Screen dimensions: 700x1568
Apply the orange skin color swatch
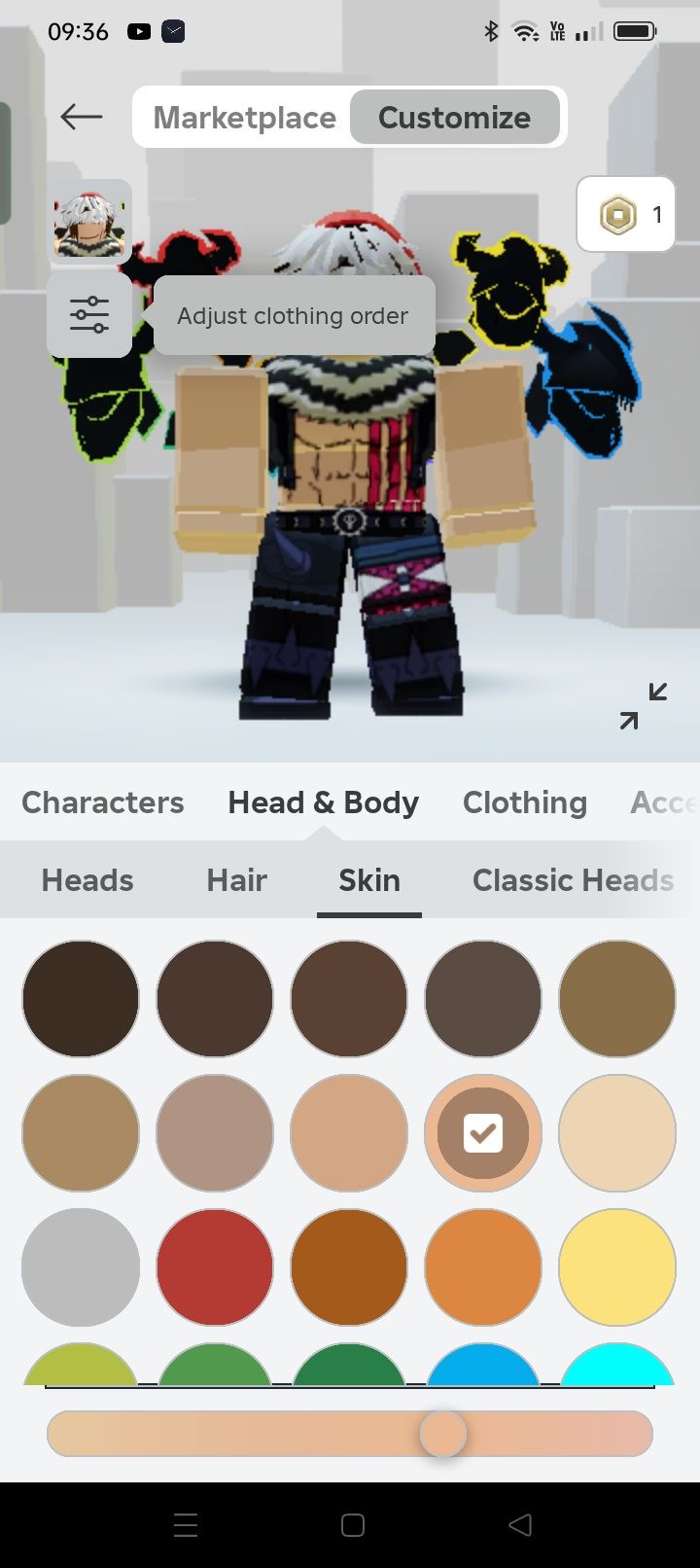(x=483, y=1267)
